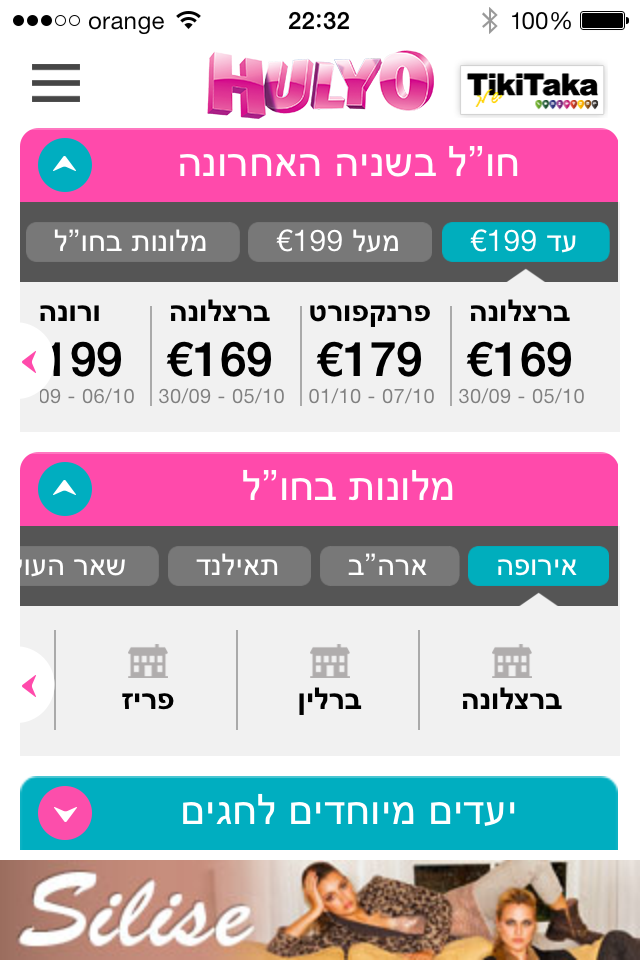Collapse the חו"ל בשניה האחרונה section
Viewport: 640px width, 960px height.
pos(65,165)
